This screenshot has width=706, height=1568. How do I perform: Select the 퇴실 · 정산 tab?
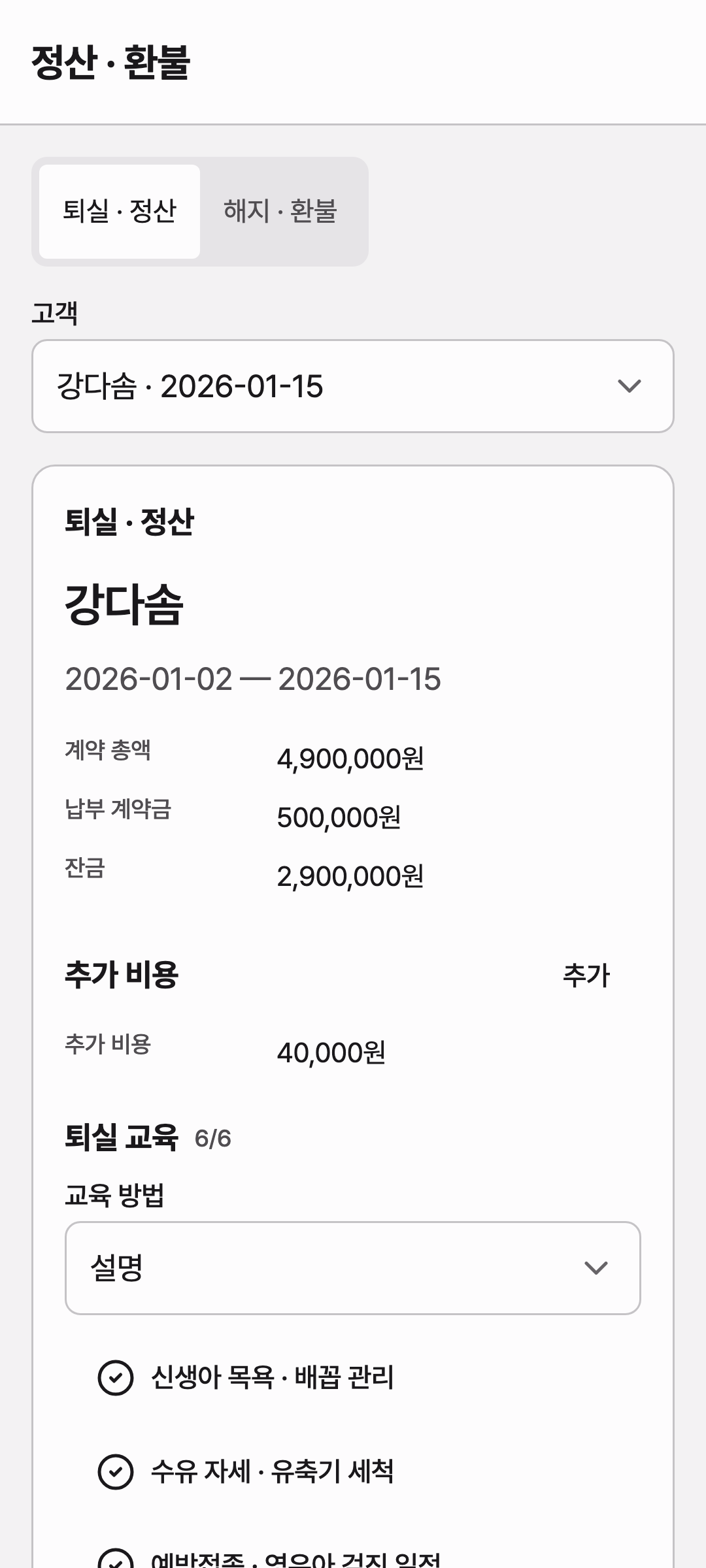pyautogui.click(x=120, y=212)
